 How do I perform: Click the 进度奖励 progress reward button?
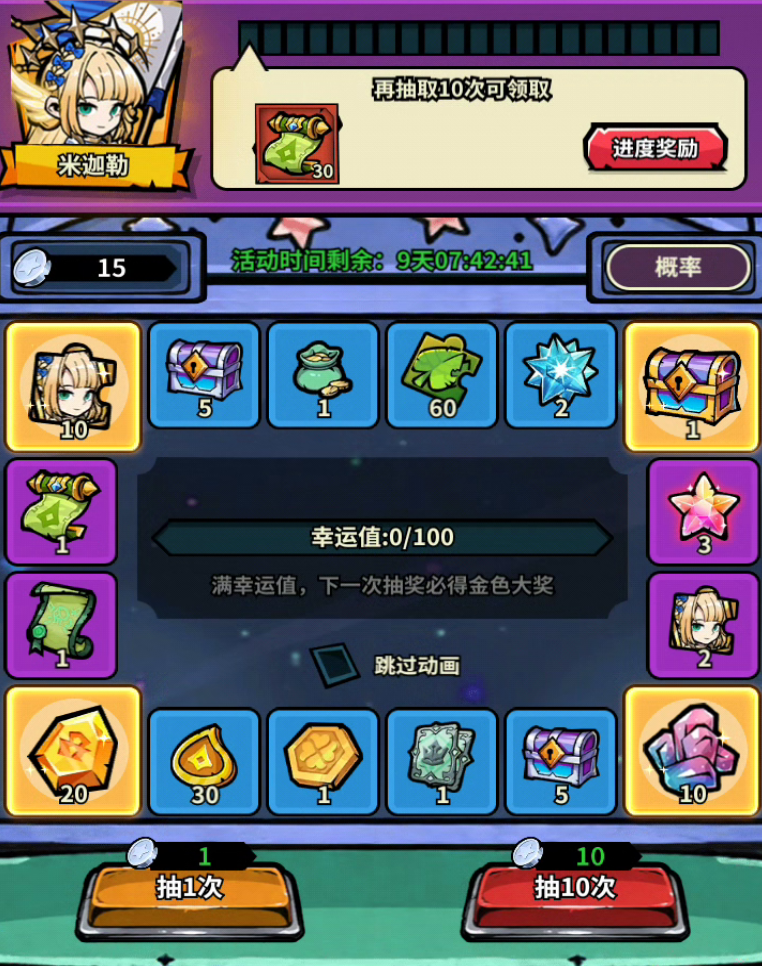point(657,146)
